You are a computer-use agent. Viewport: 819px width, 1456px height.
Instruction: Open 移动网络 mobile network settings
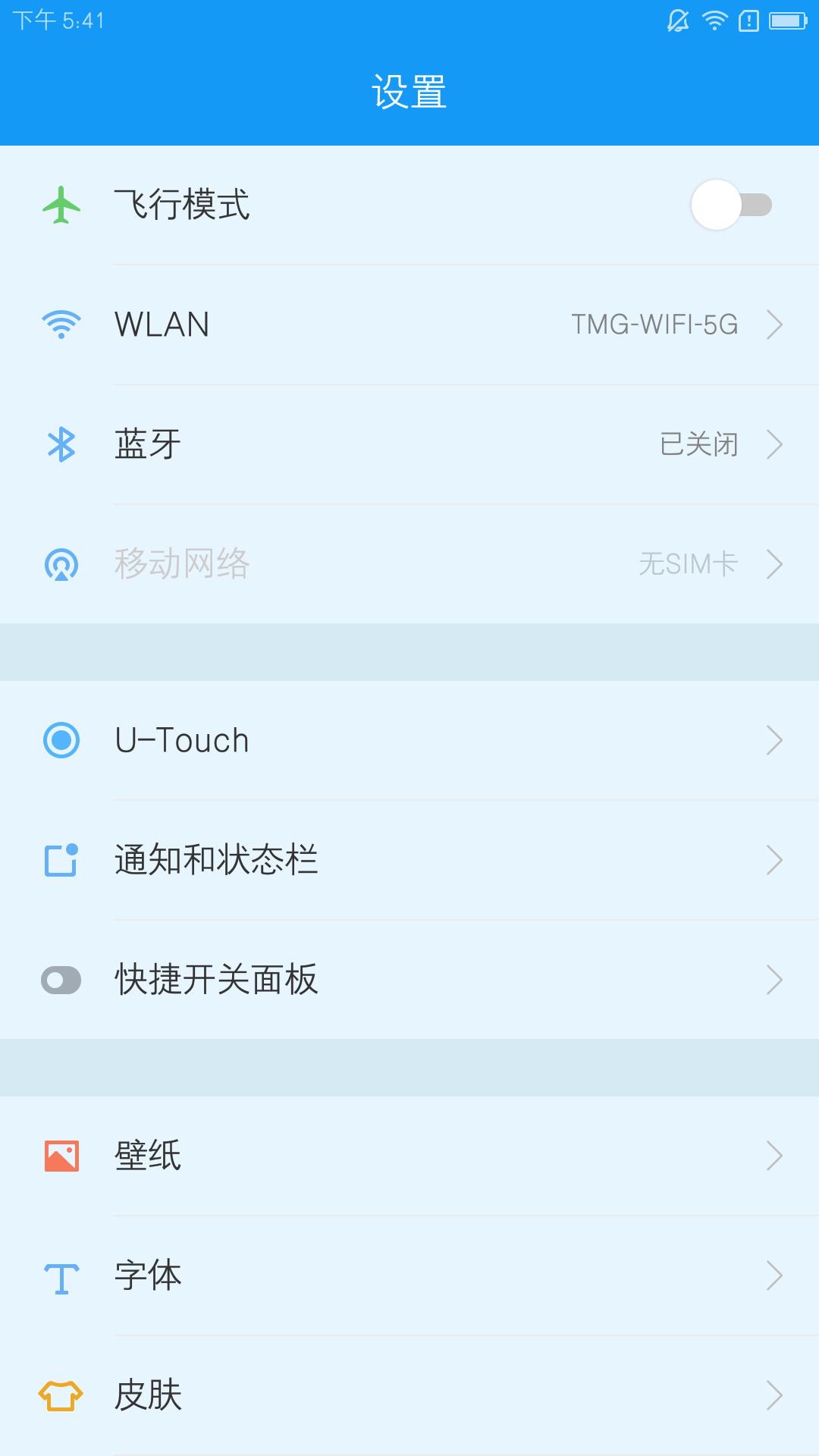(409, 564)
